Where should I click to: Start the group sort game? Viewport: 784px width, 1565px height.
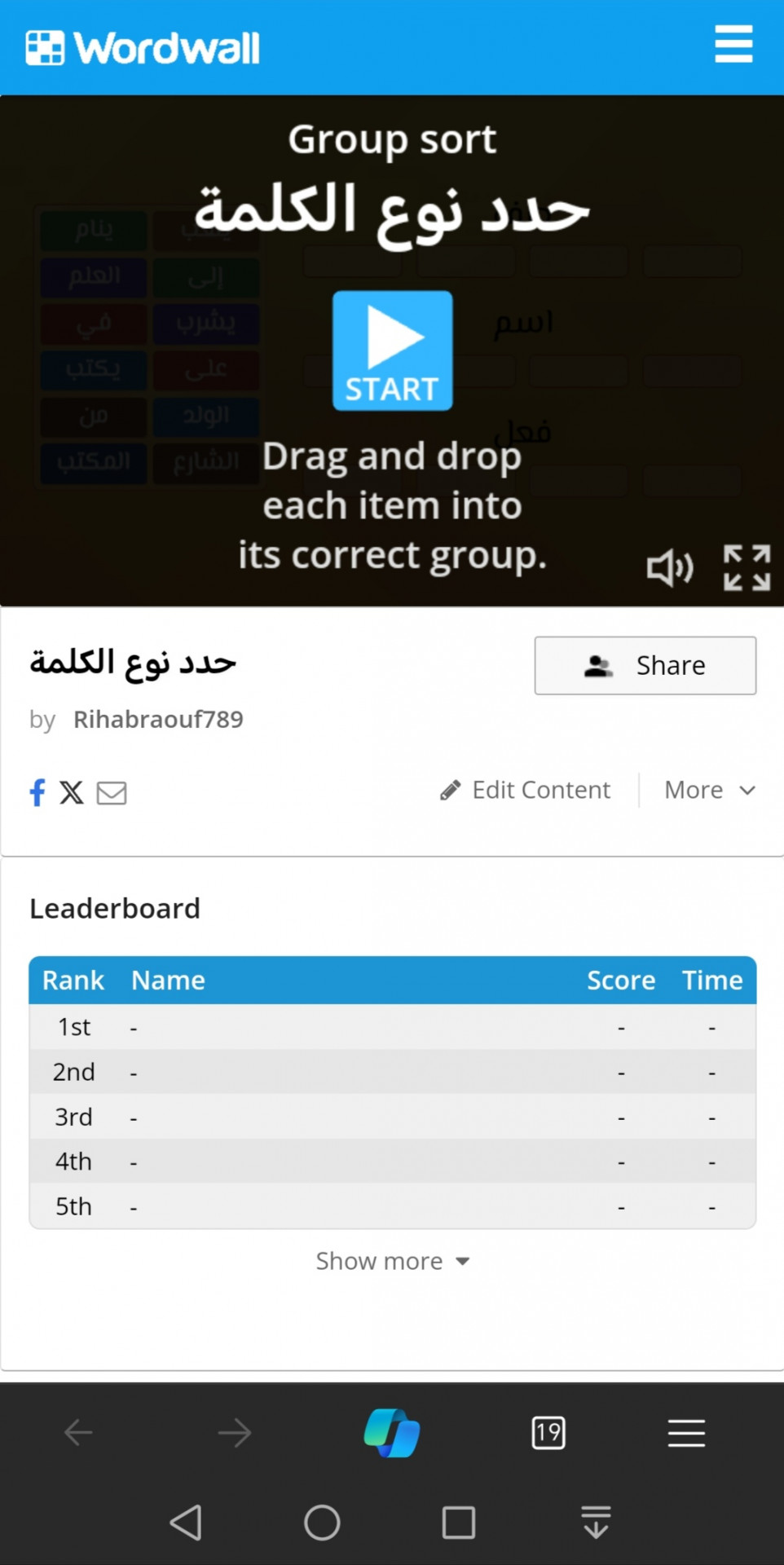[x=393, y=350]
